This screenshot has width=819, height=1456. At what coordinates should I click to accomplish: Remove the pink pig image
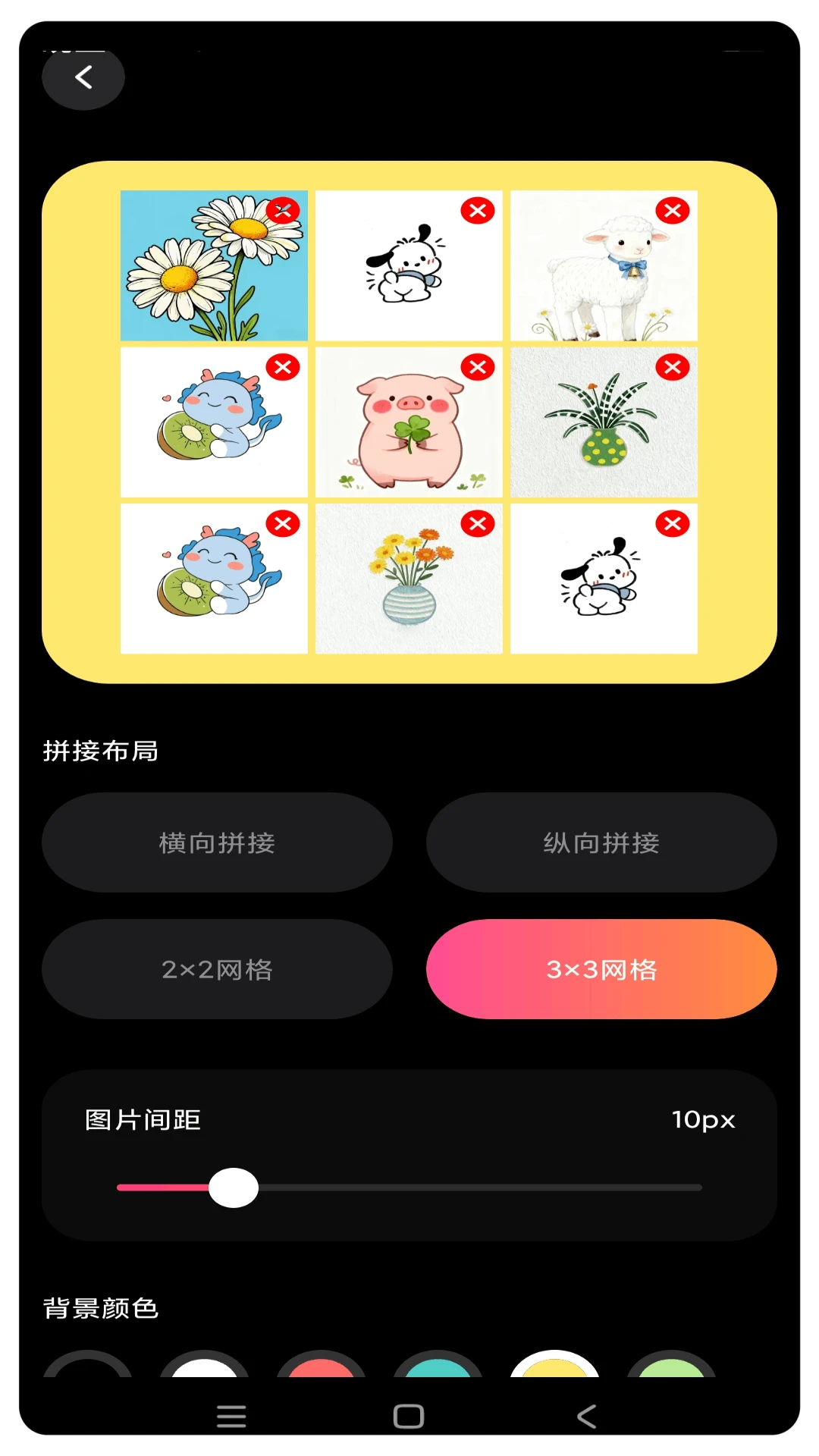478,368
